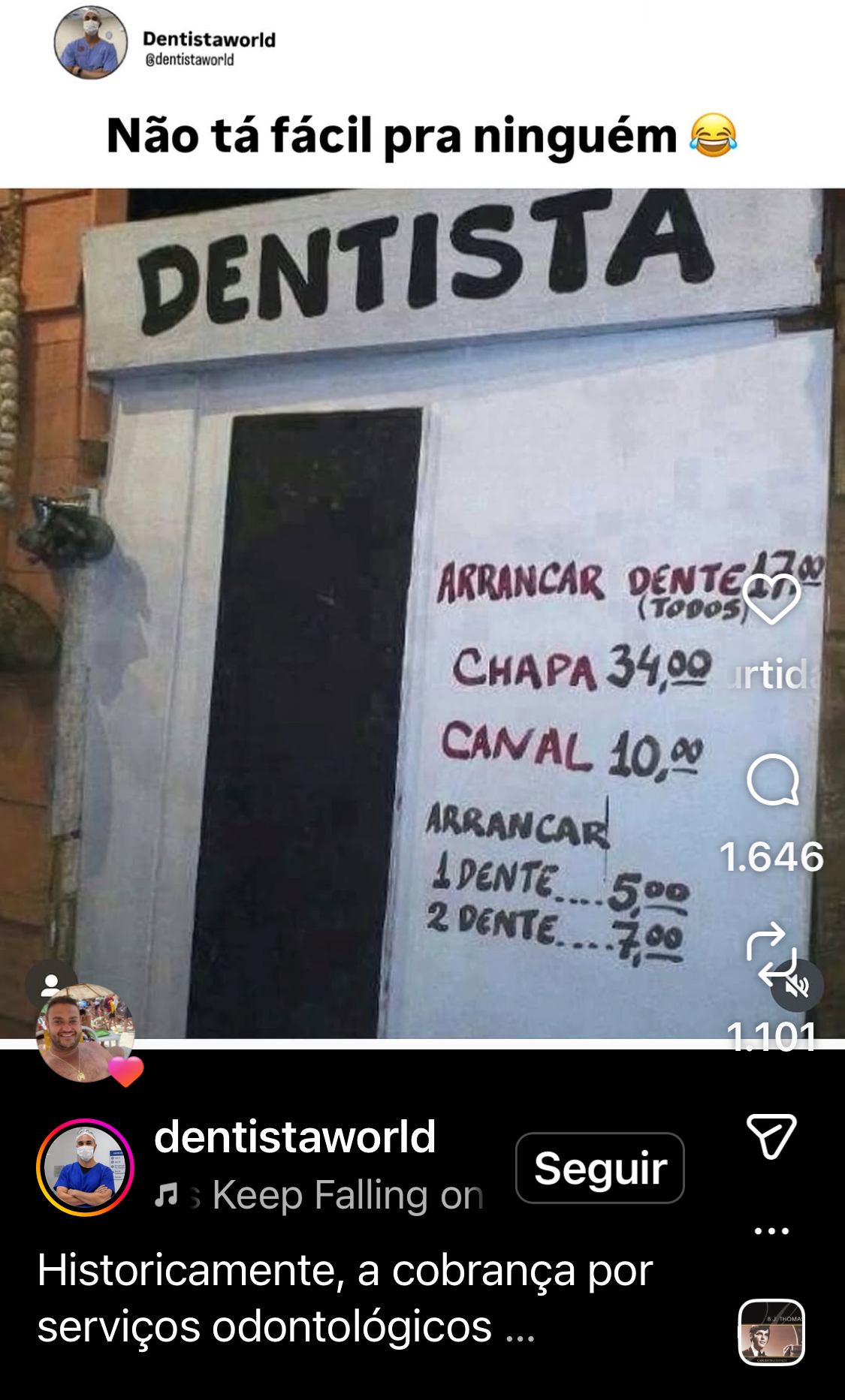845x1400 pixels.
Task: Follow dentistaworld with the Seguir button
Action: [599, 1168]
